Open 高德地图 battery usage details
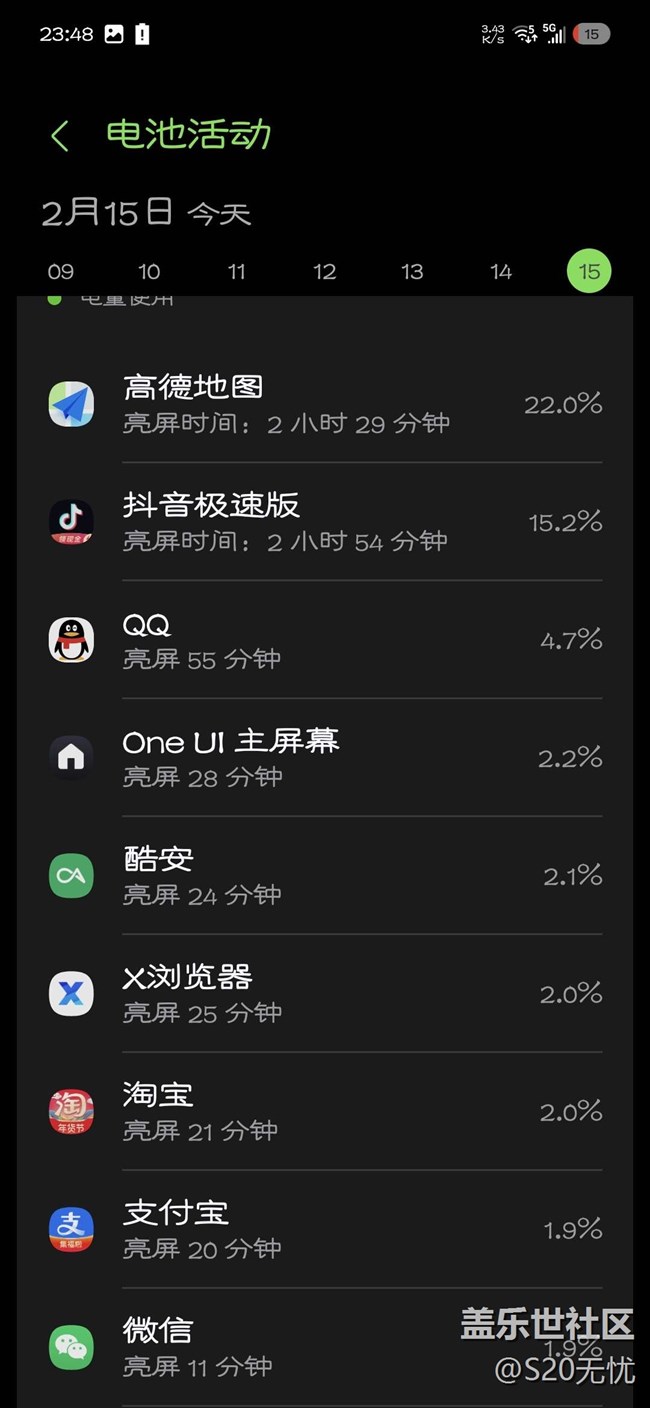650x1408 pixels. (x=325, y=404)
